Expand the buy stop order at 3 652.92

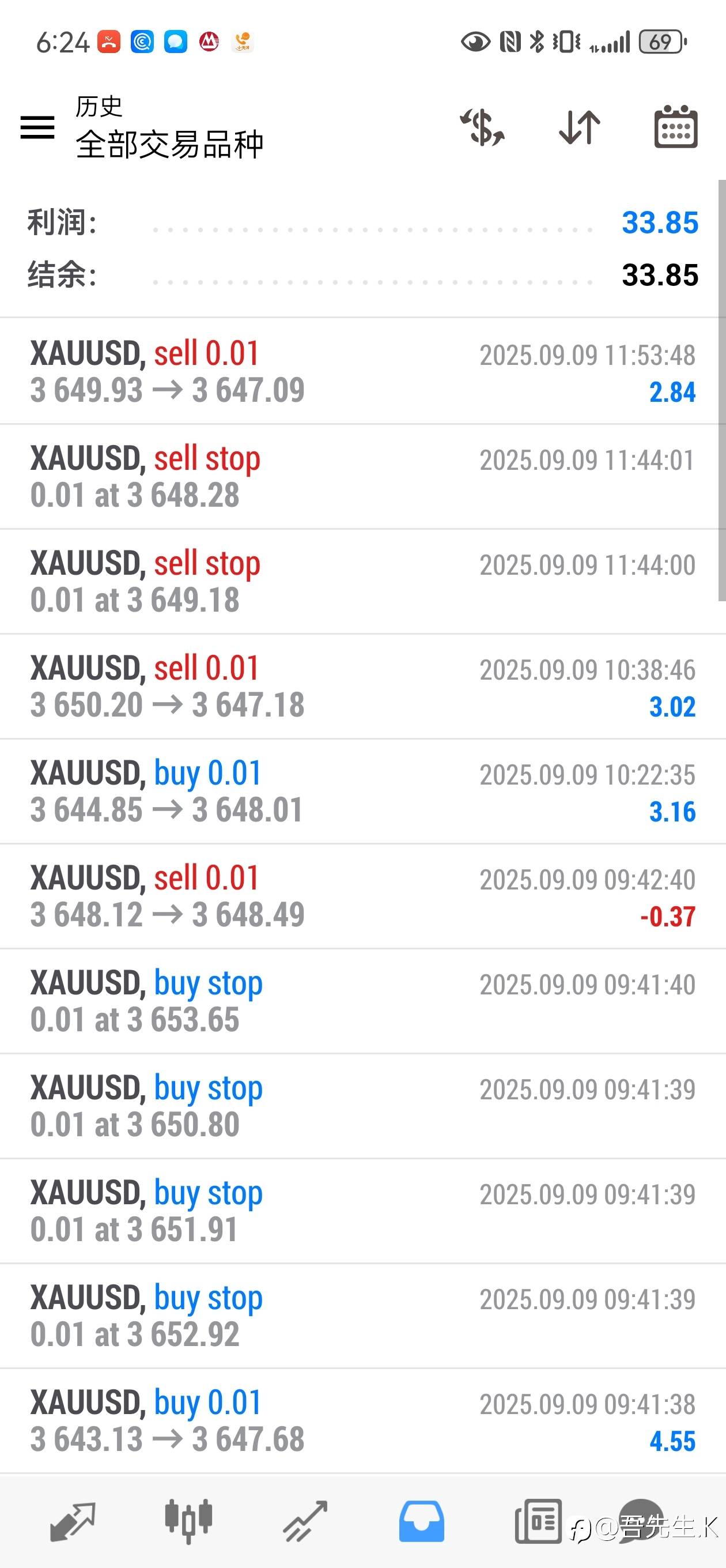[x=362, y=1316]
